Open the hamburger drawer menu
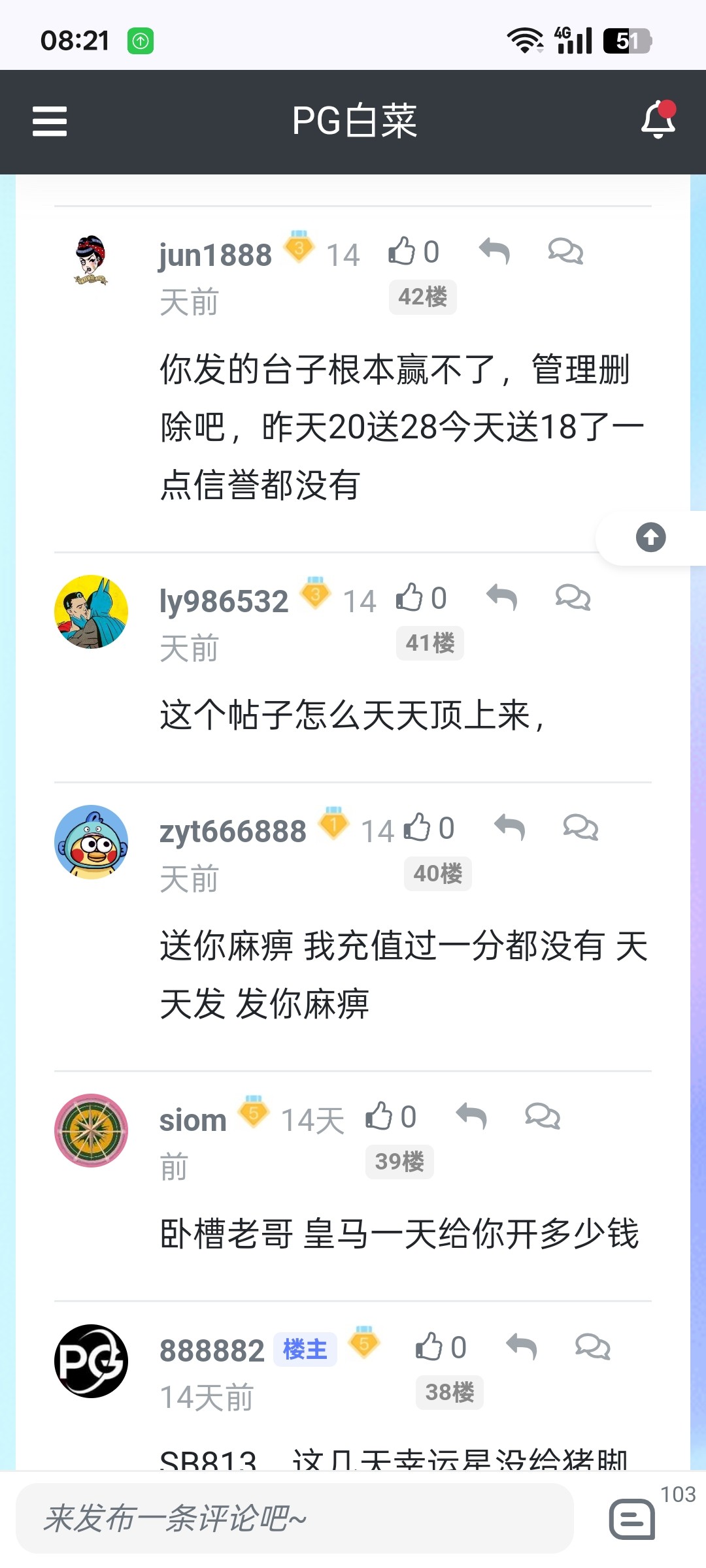Screen dimensions: 706x1568 [x=50, y=122]
